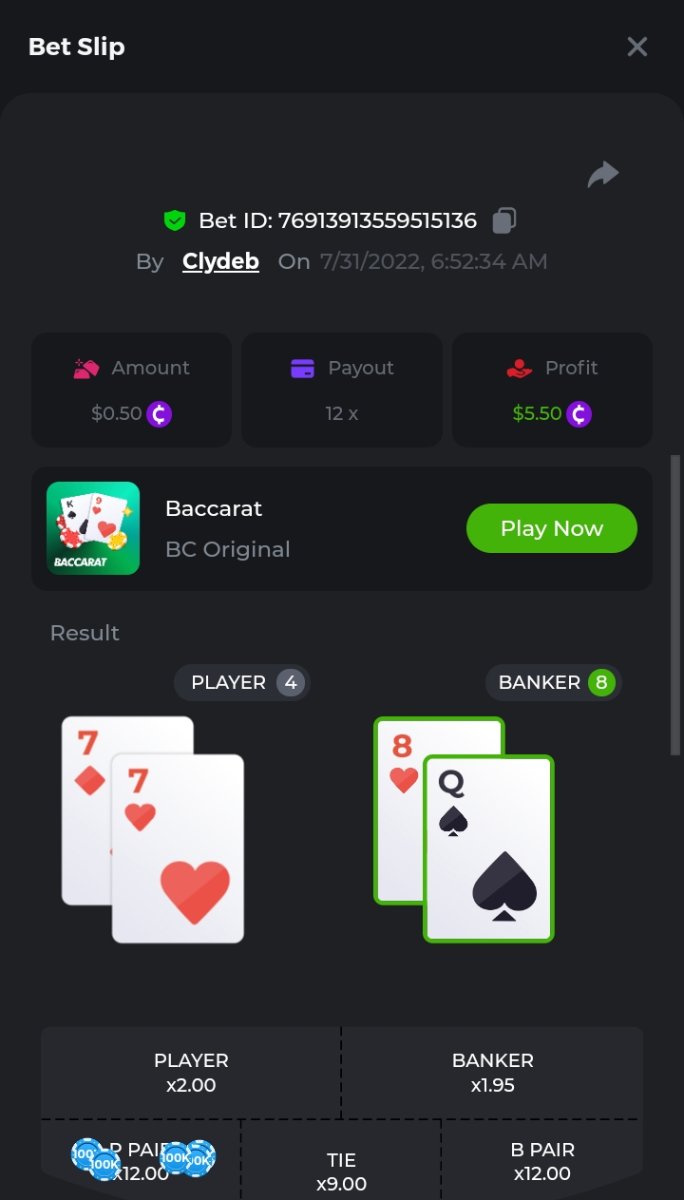
Task: Share this bet slip
Action: tap(603, 176)
